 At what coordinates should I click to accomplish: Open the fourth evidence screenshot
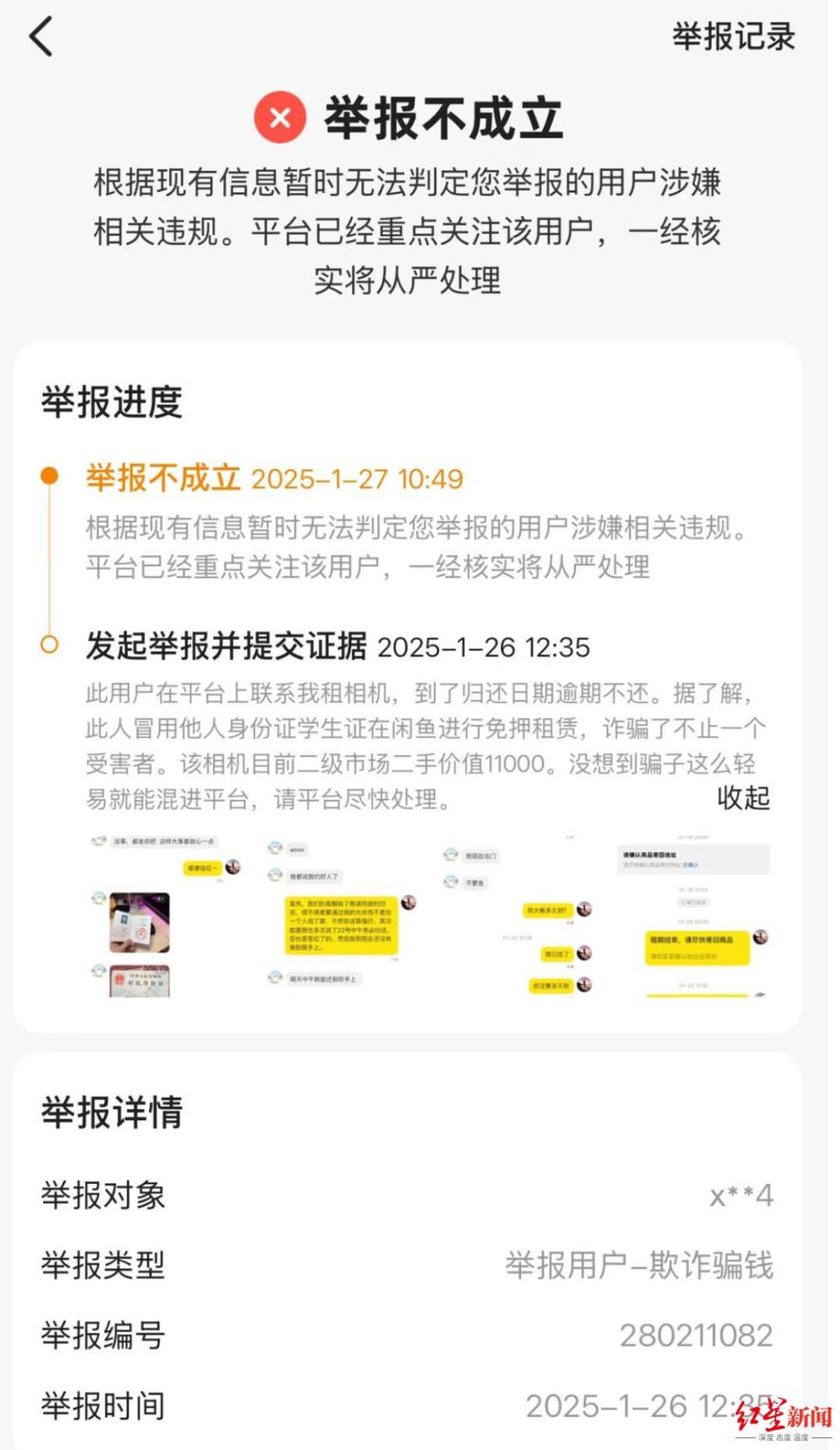coord(693,915)
